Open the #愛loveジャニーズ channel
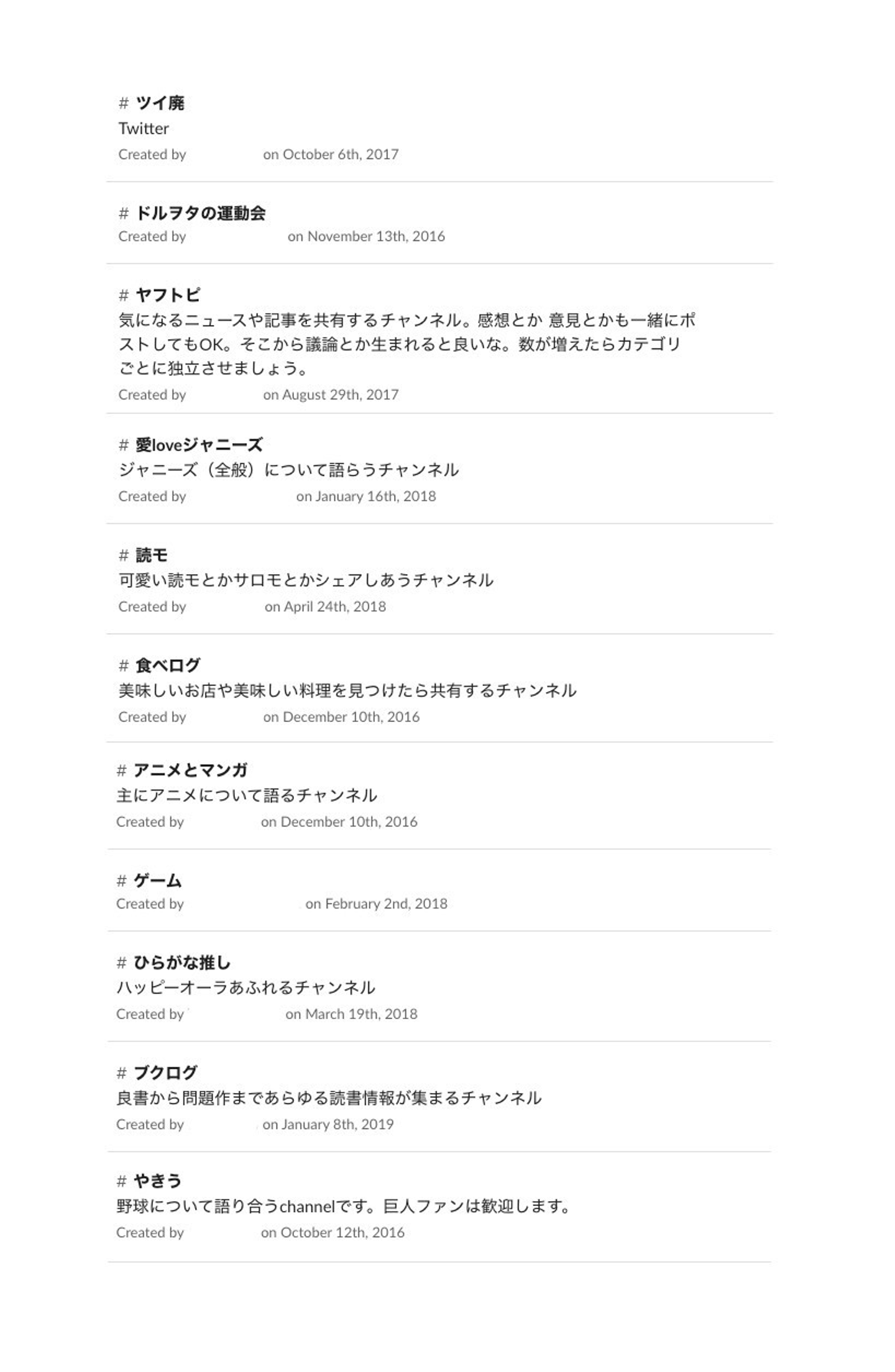Image resolution: width=895 pixels, height=1372 pixels. click(199, 445)
